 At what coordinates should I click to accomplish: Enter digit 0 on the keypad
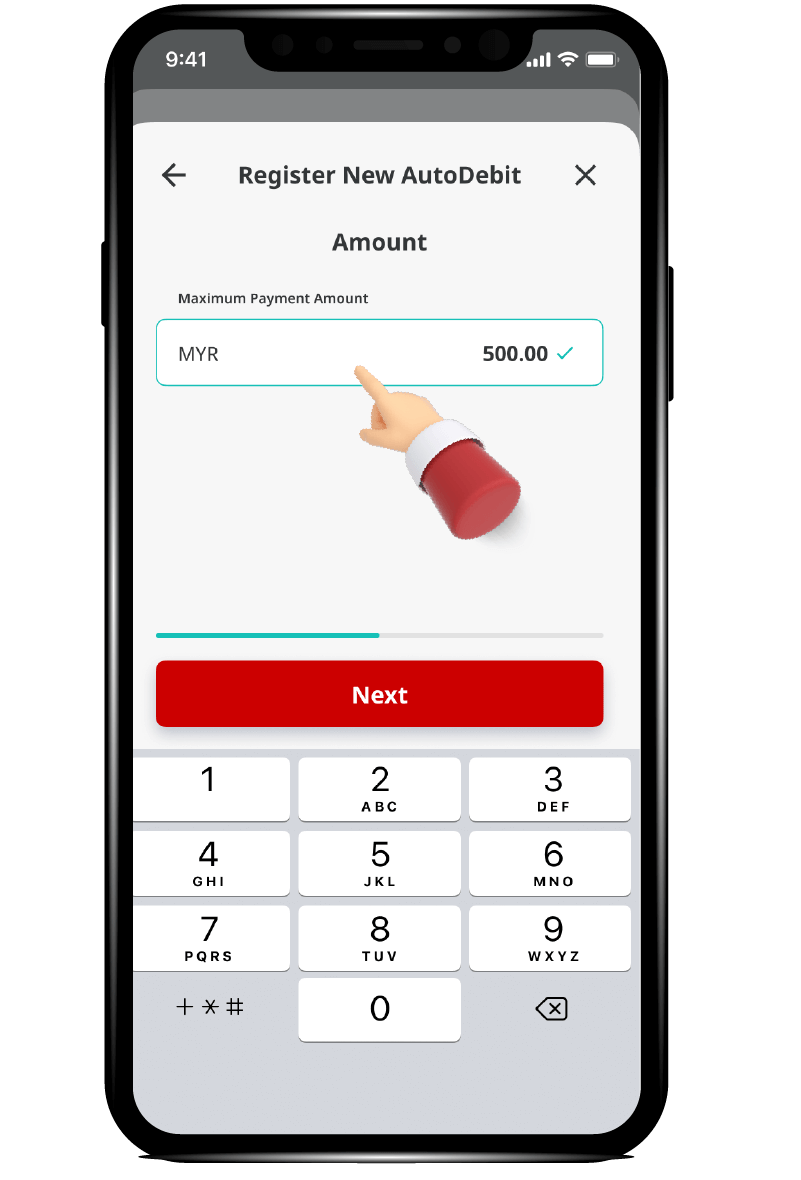379,1009
